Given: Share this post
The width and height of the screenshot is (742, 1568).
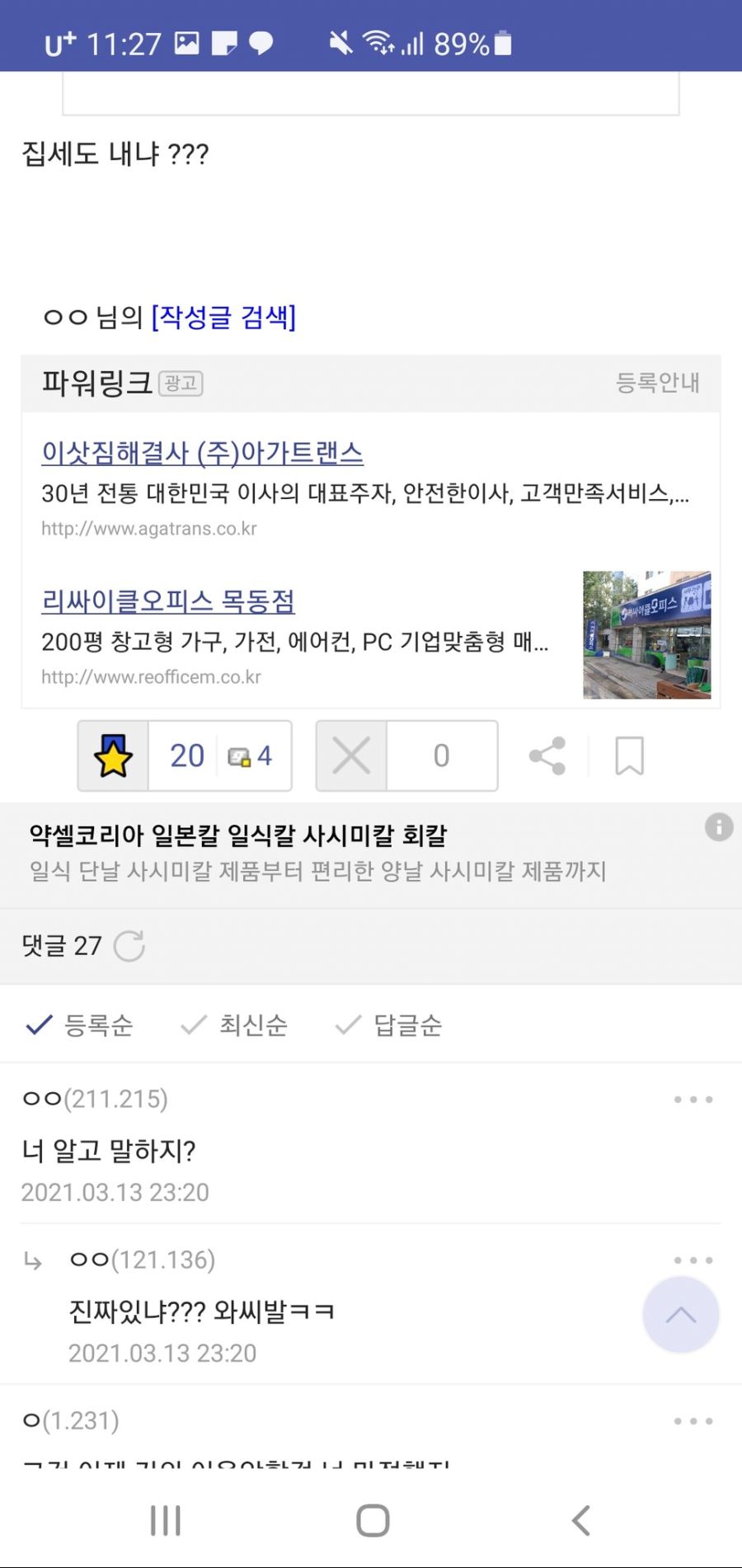Looking at the screenshot, I should (x=547, y=756).
